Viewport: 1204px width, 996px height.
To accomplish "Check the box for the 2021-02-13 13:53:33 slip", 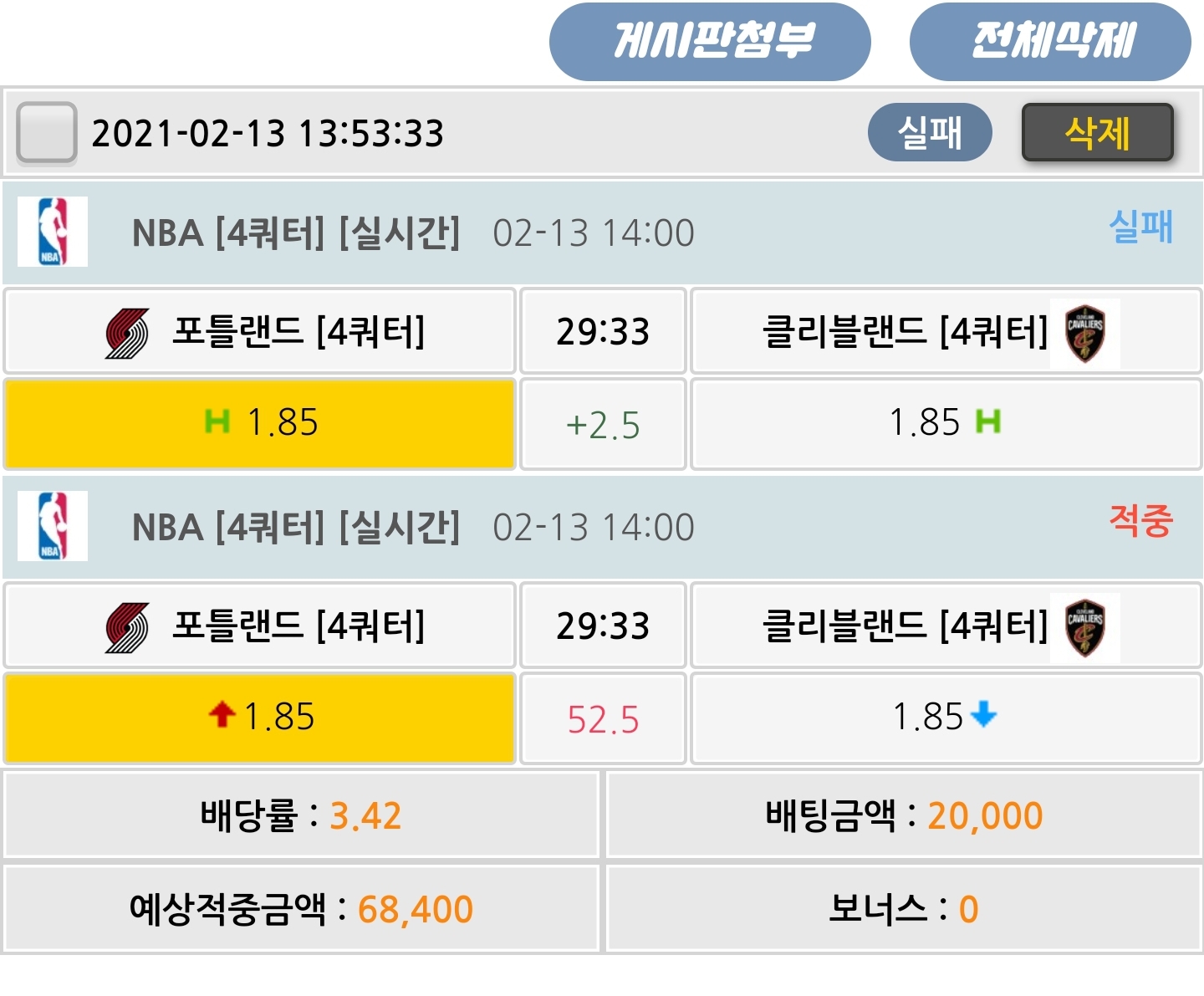I will 47,132.
